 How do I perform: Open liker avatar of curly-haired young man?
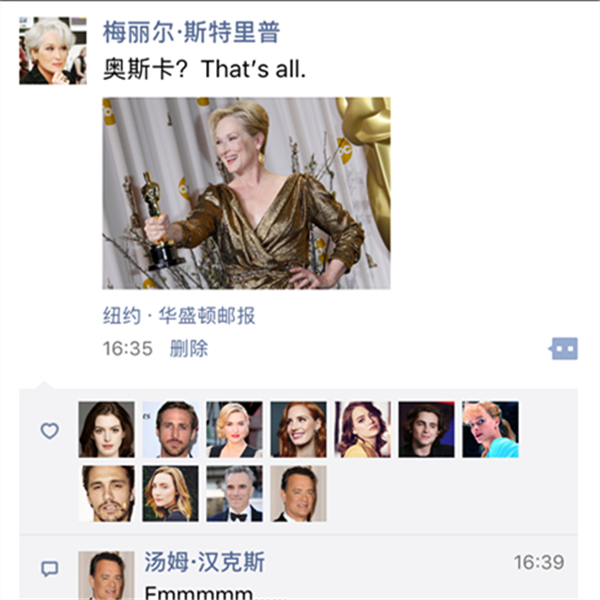[426, 429]
